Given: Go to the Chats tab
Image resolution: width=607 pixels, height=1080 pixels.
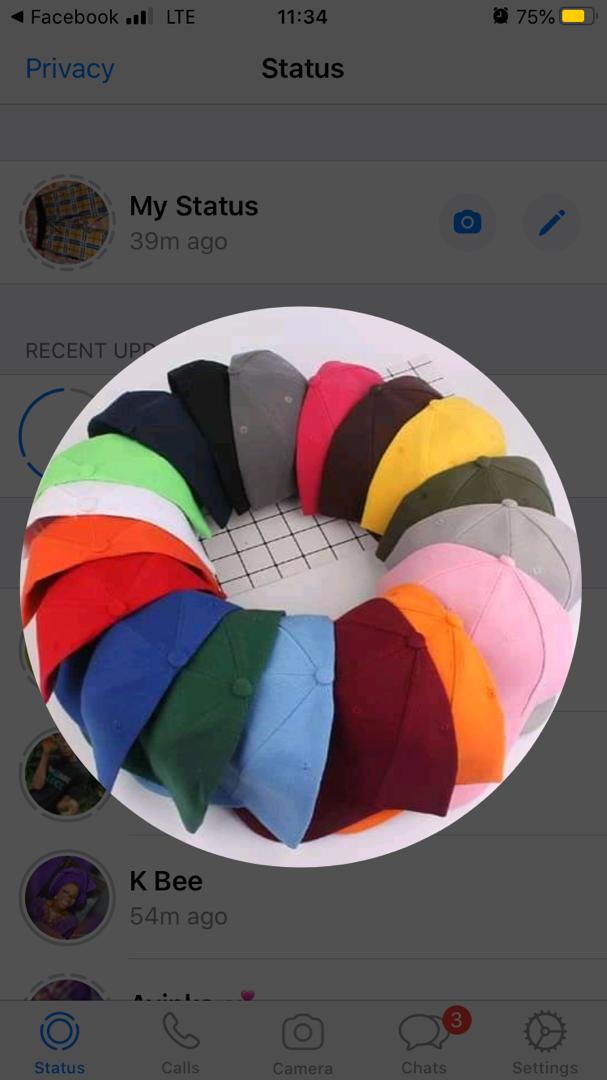Looking at the screenshot, I should 424,1043.
